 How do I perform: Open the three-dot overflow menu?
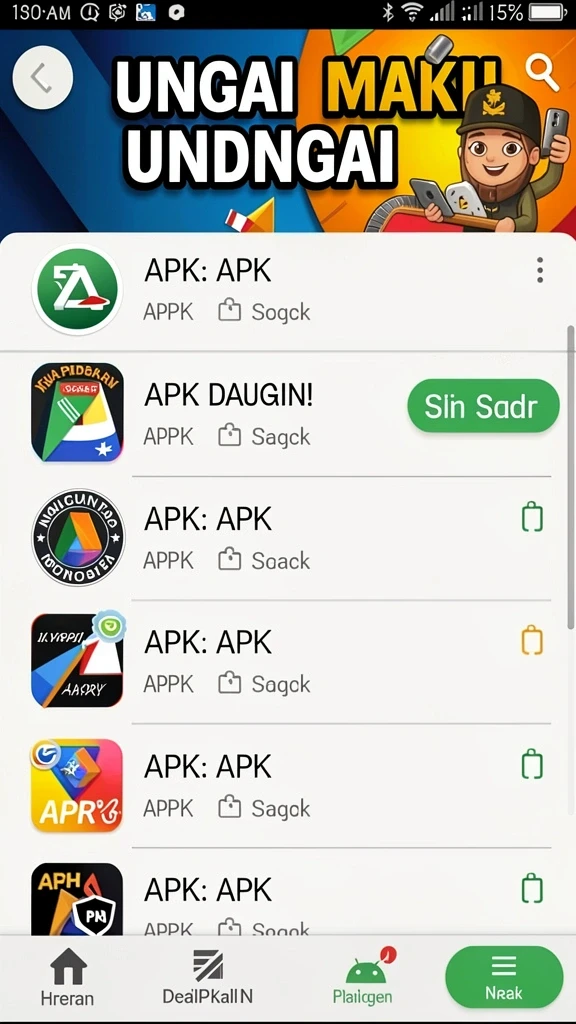(x=539, y=270)
